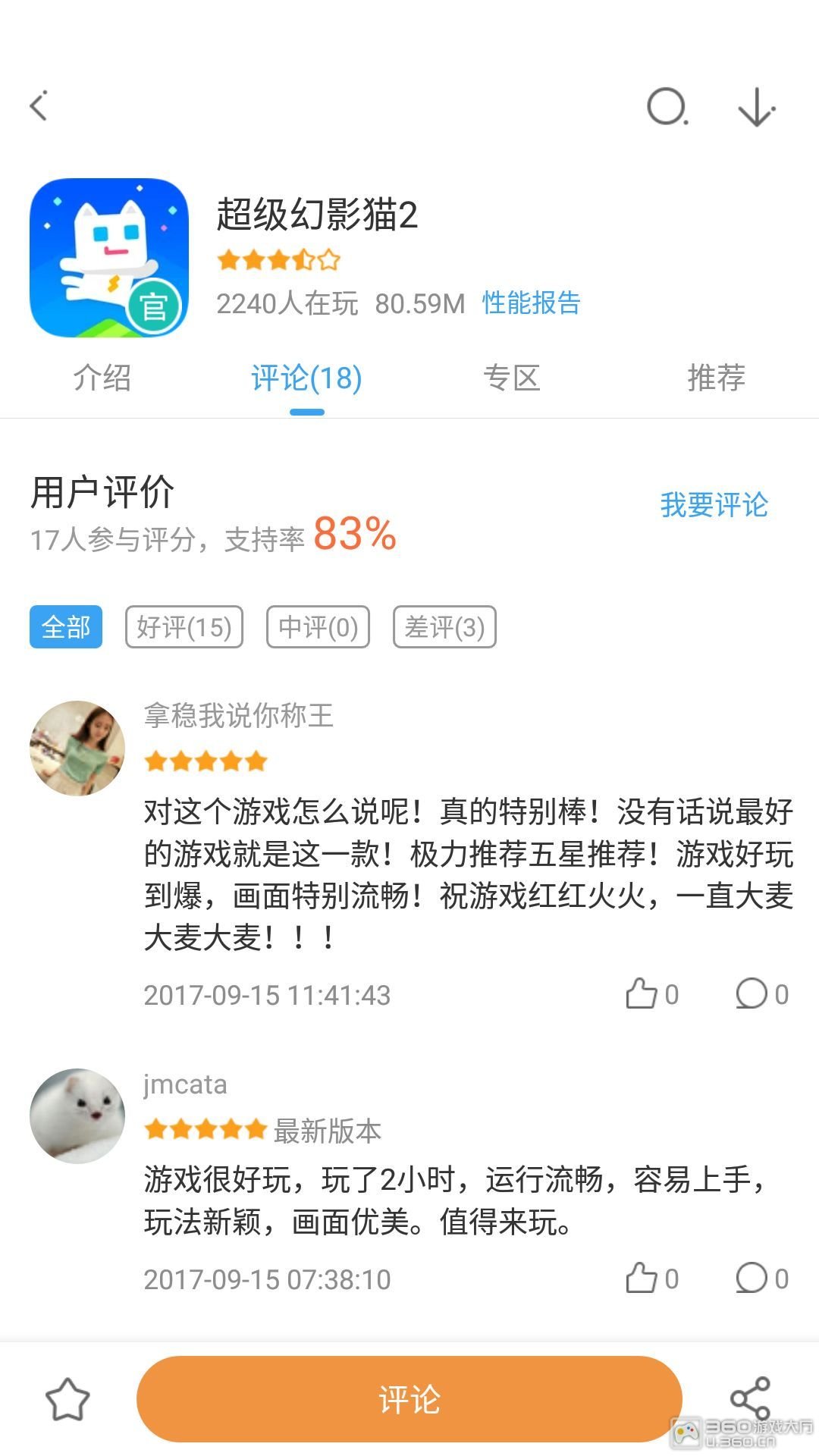The image size is (819, 1456).
Task: Switch to the 推荐 tab
Action: pos(716,378)
